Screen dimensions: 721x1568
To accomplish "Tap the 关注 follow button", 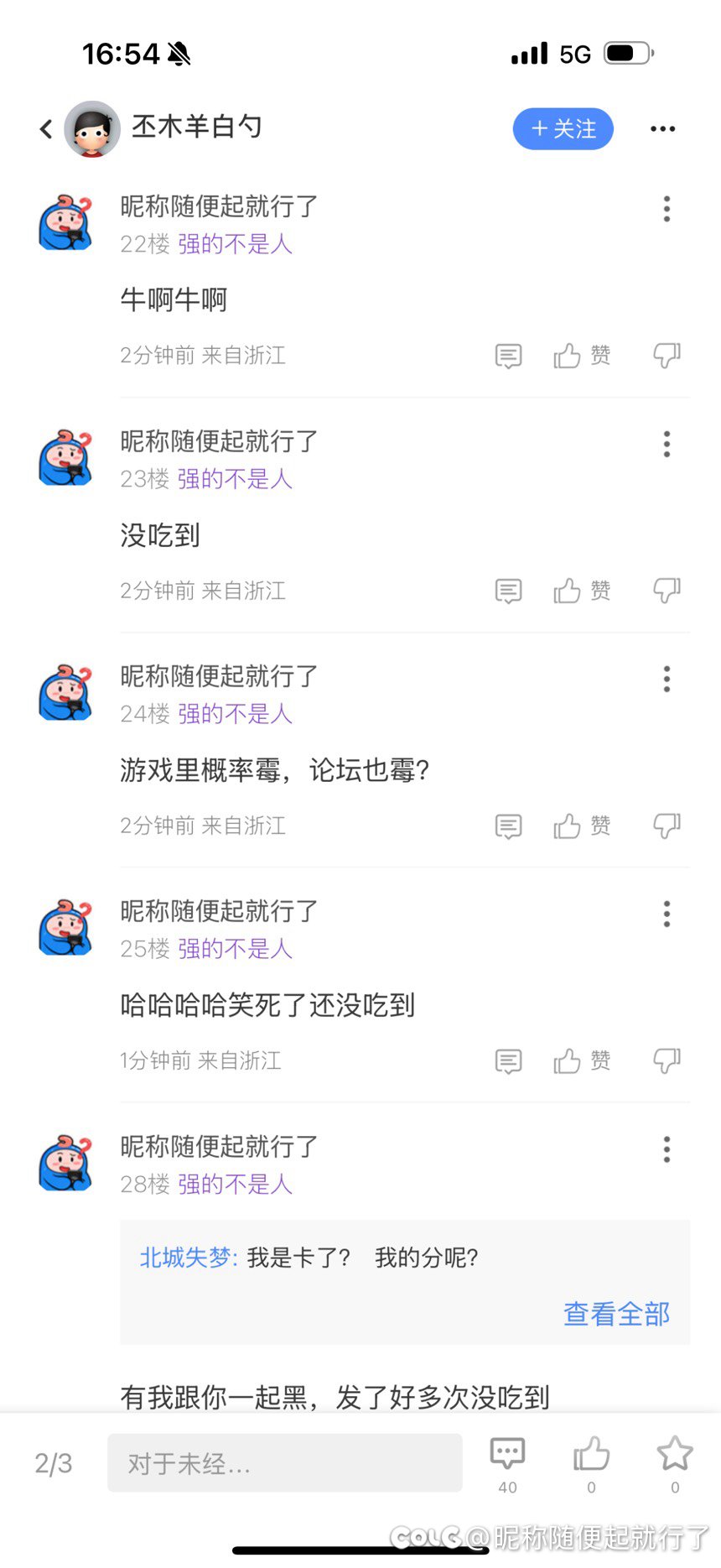I will coord(563,129).
